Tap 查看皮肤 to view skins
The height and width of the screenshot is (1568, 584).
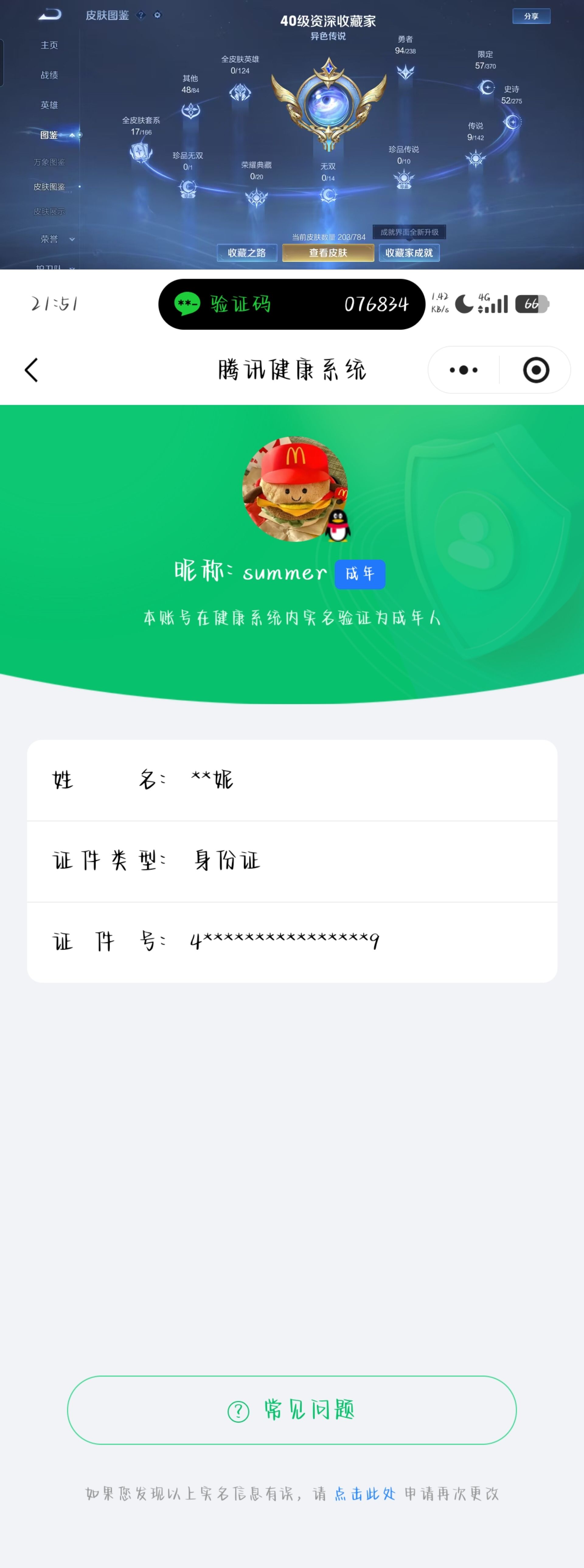(x=328, y=253)
